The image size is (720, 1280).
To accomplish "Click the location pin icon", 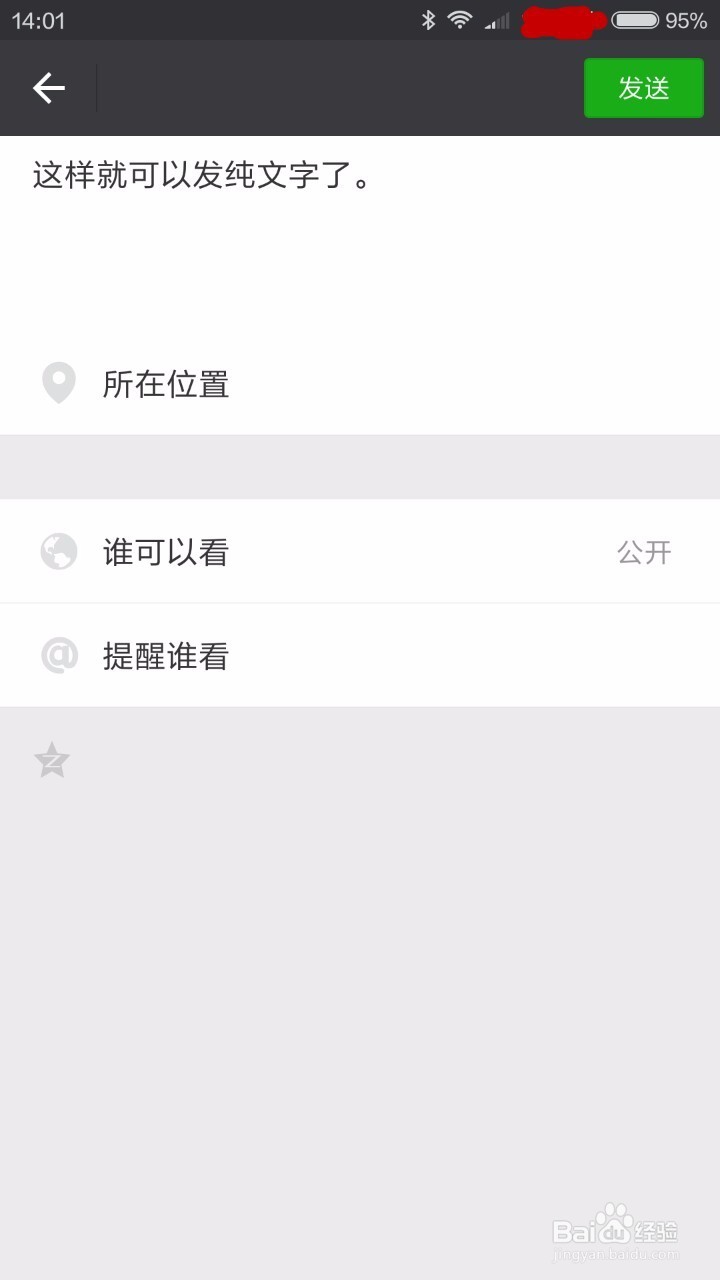I will [x=58, y=383].
